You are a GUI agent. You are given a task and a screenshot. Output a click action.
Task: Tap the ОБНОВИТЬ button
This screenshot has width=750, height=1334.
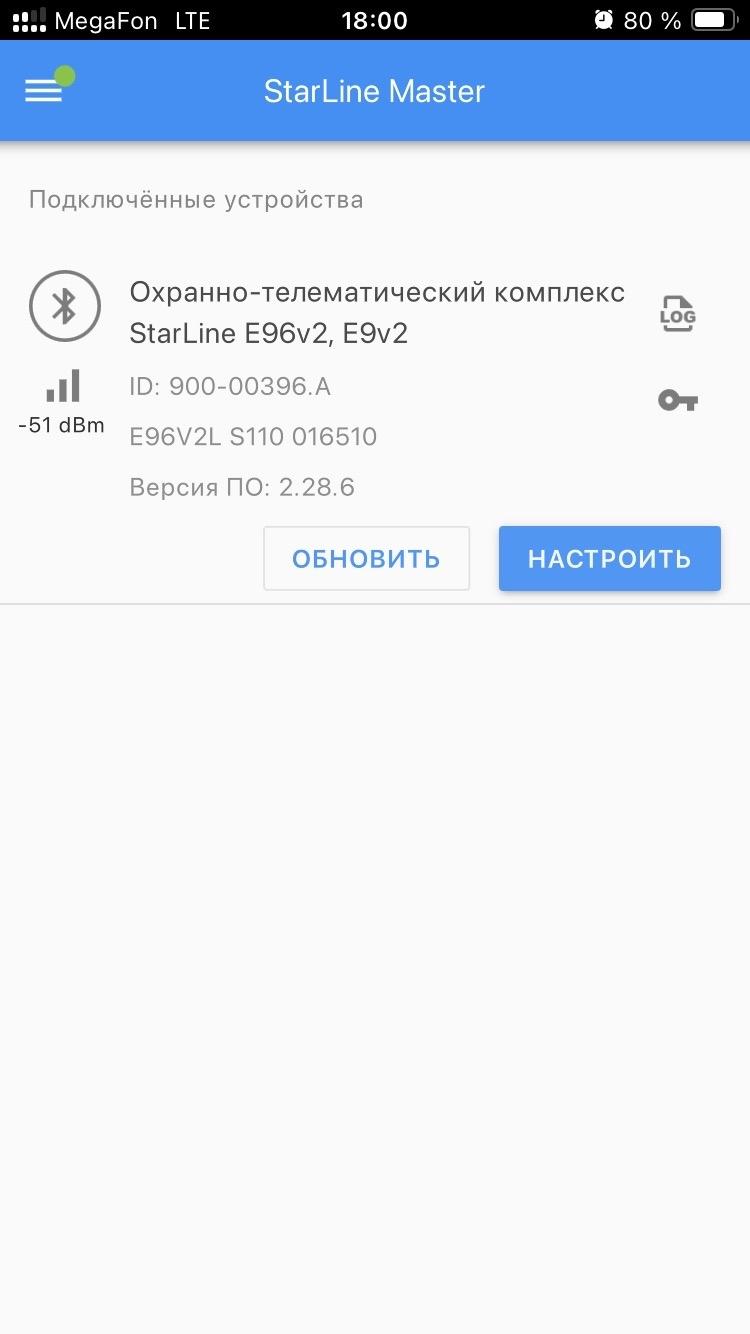pyautogui.click(x=366, y=558)
